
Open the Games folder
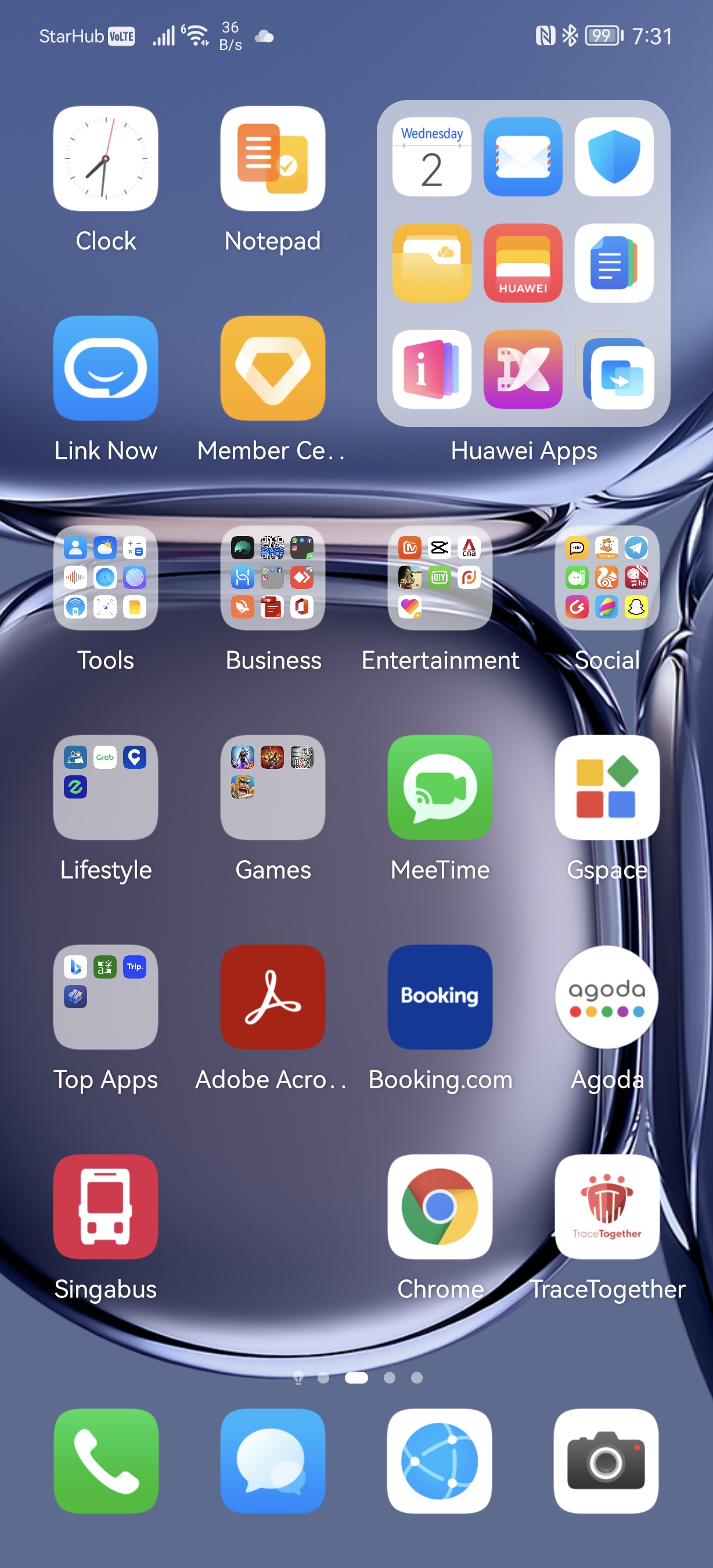pyautogui.click(x=272, y=787)
